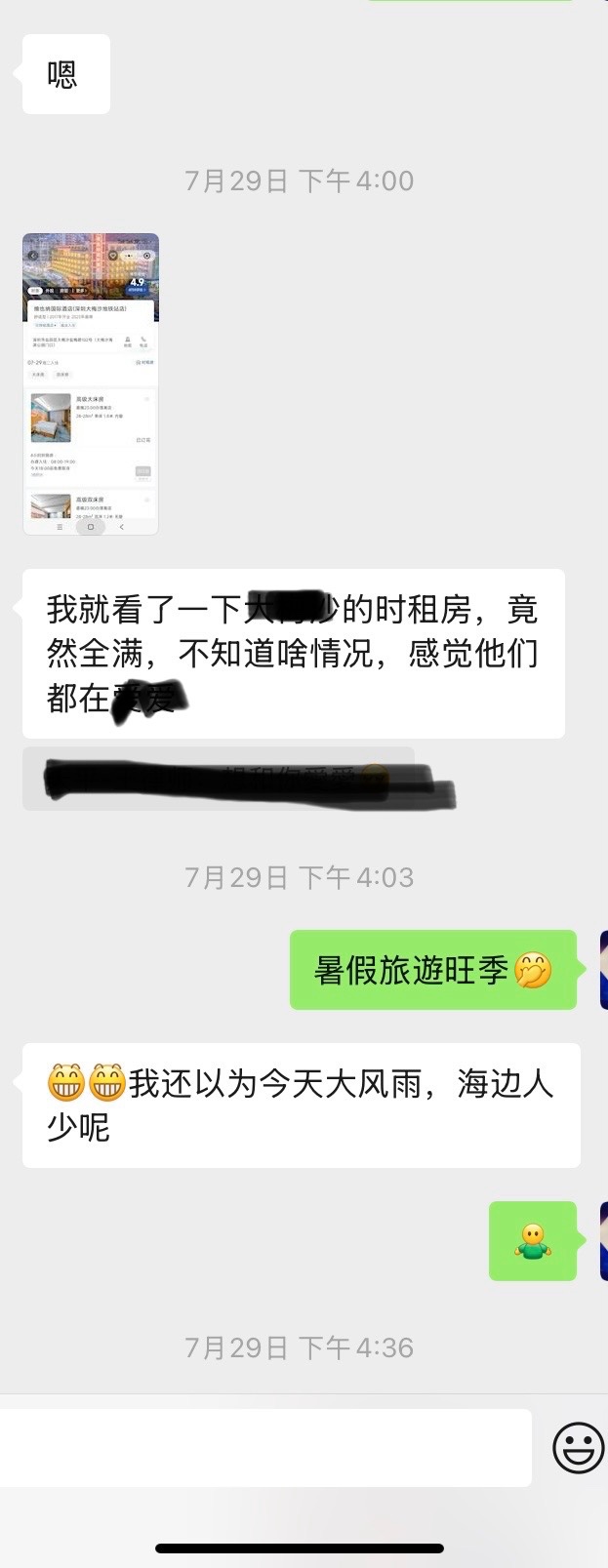Open the emoji picker
Screen dimensions: 608x1568
coord(578,1448)
